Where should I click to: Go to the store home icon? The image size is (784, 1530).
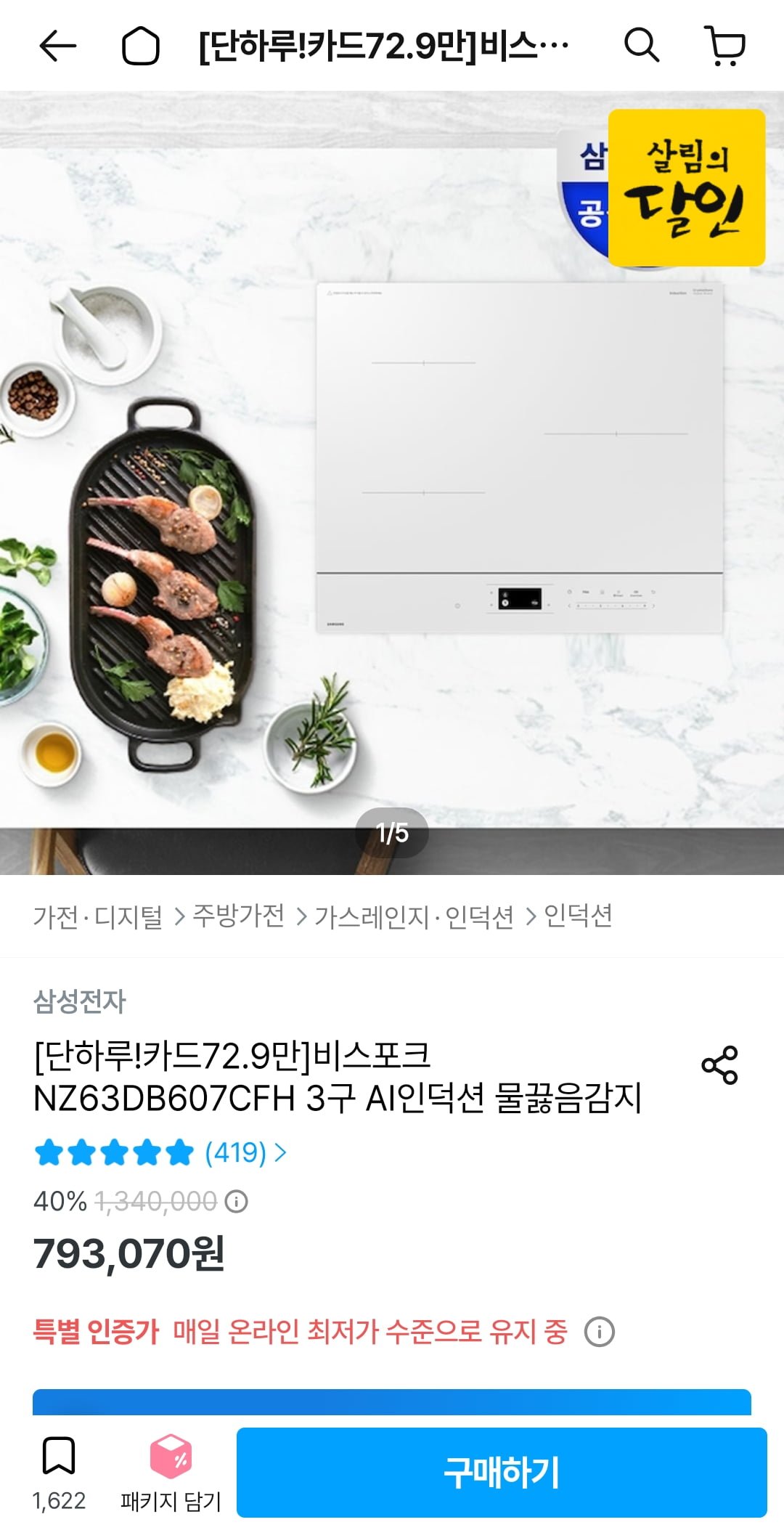(x=140, y=46)
